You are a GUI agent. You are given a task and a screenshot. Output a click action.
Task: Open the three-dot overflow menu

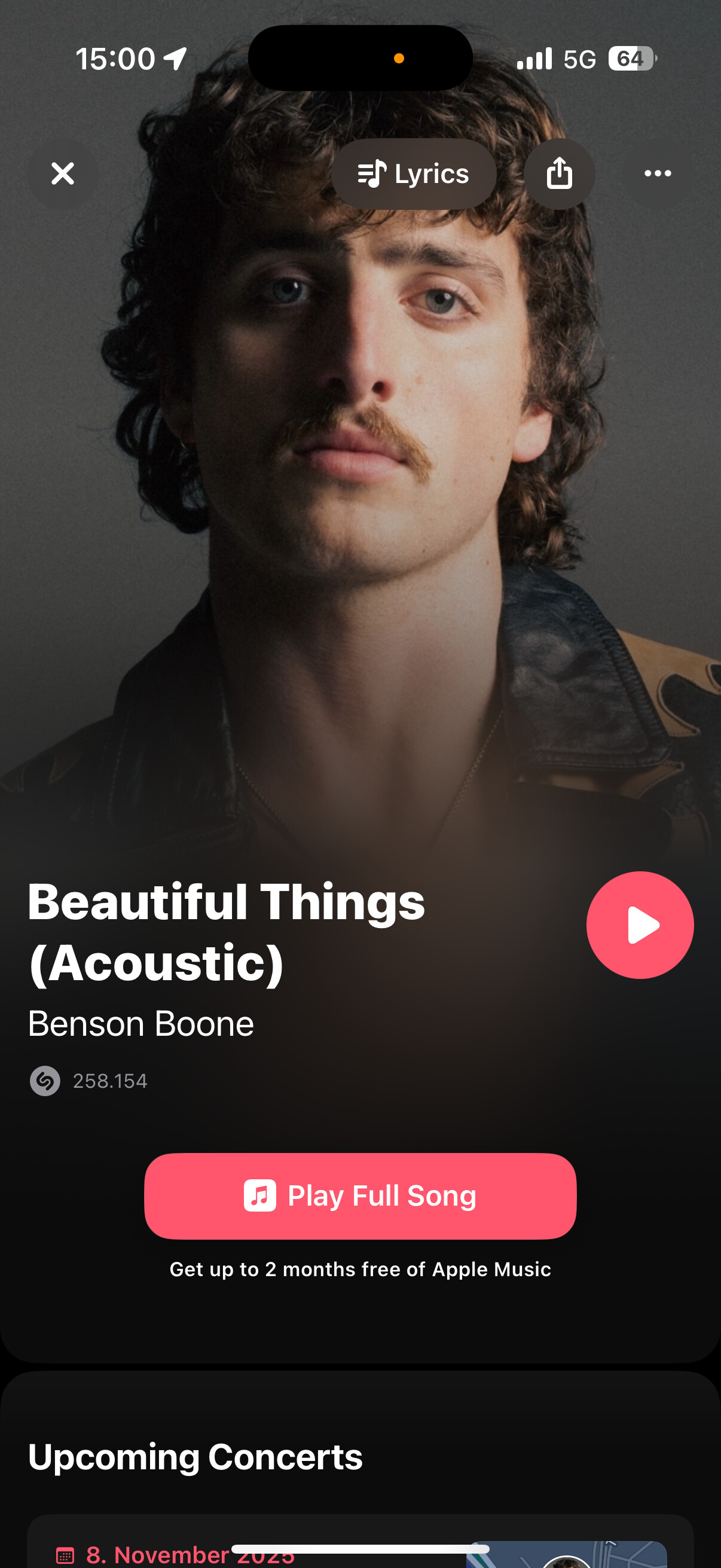pyautogui.click(x=658, y=174)
